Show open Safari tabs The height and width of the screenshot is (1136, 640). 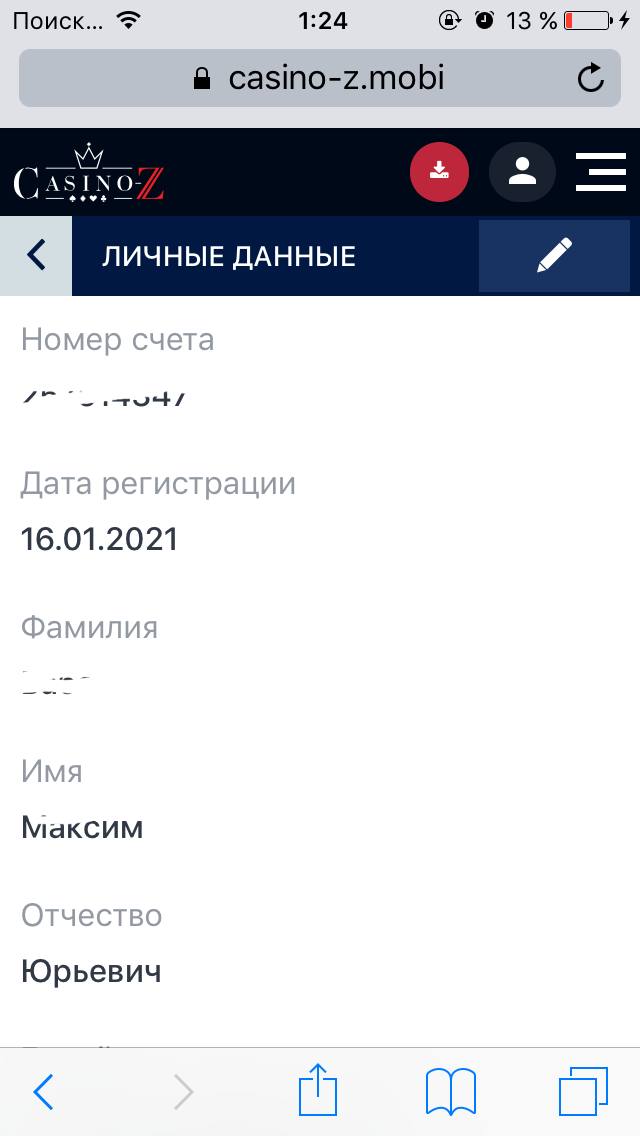(582, 1092)
